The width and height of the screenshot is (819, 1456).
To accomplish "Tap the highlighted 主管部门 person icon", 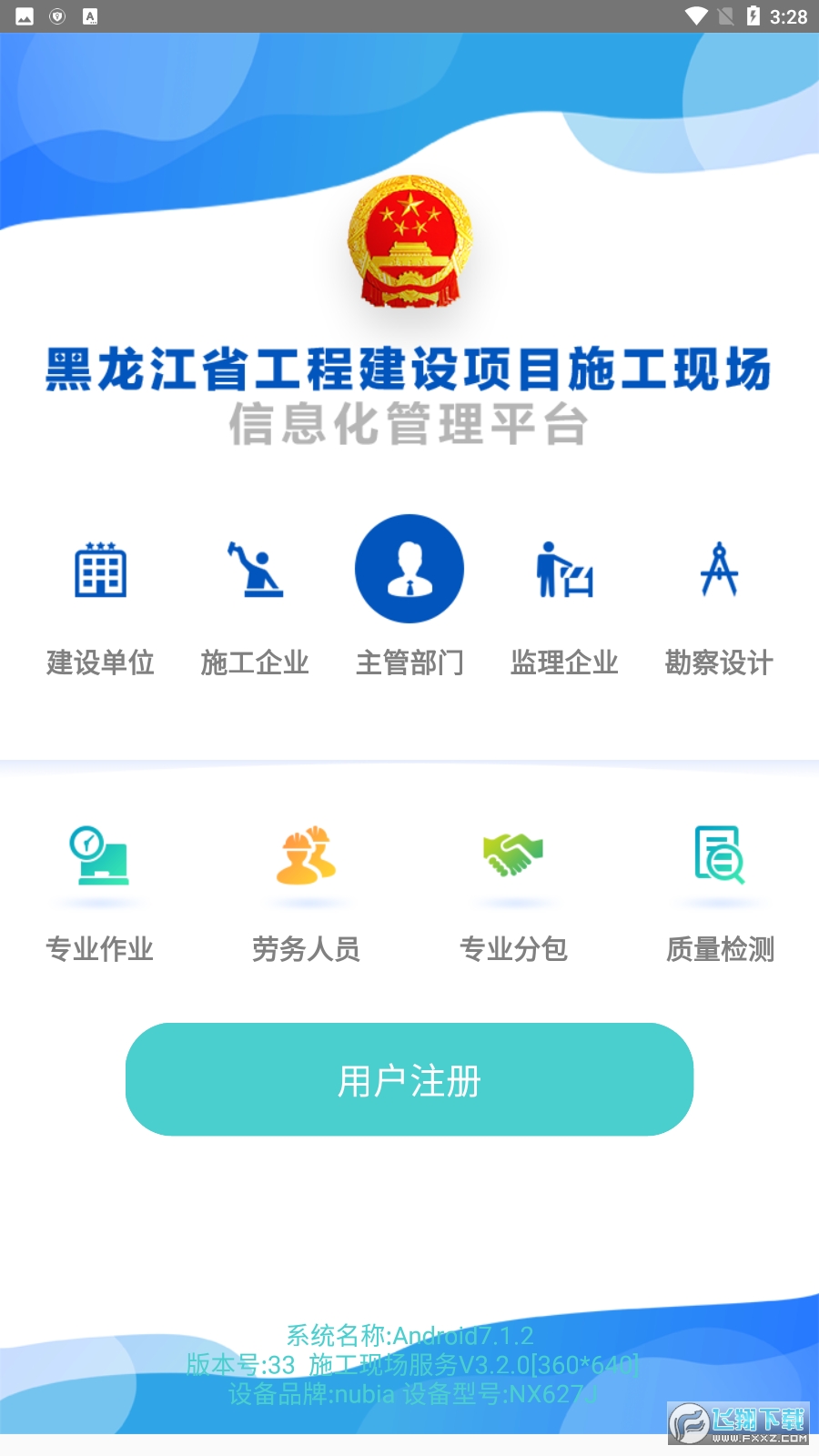I will (x=409, y=568).
